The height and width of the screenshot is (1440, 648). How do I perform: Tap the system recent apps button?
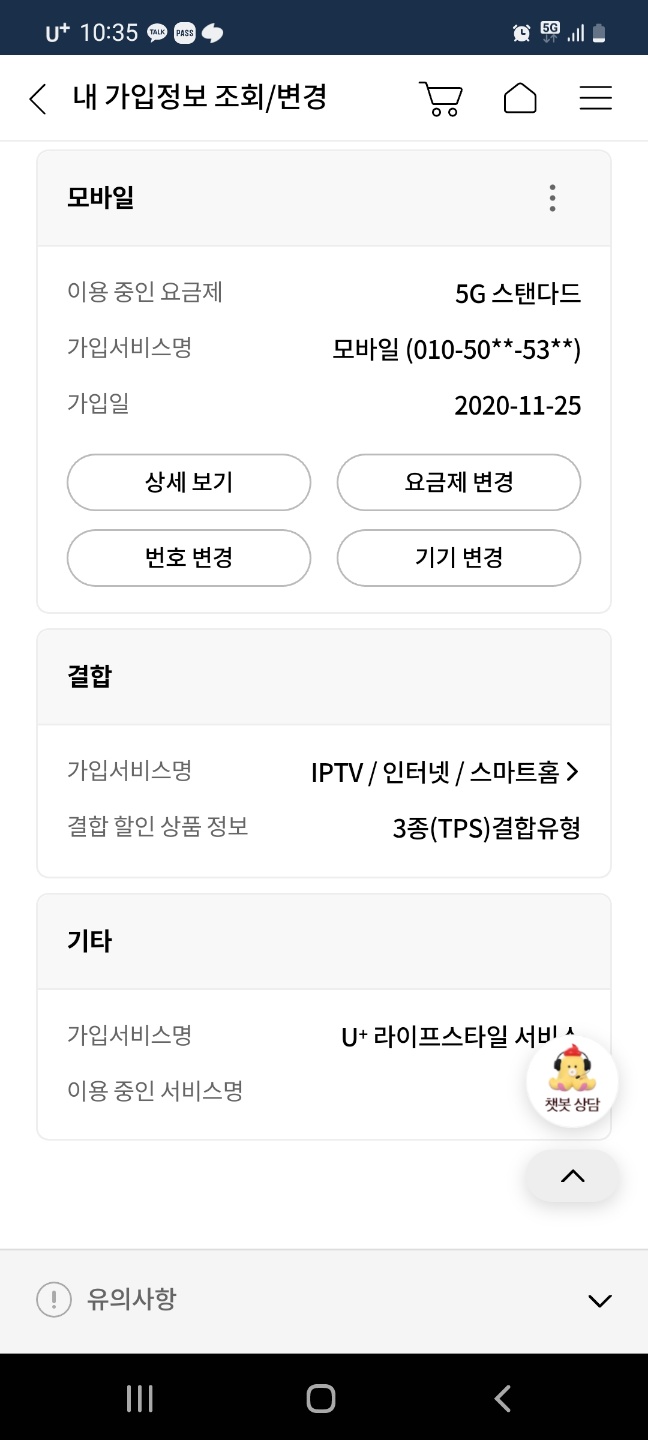tap(140, 1398)
